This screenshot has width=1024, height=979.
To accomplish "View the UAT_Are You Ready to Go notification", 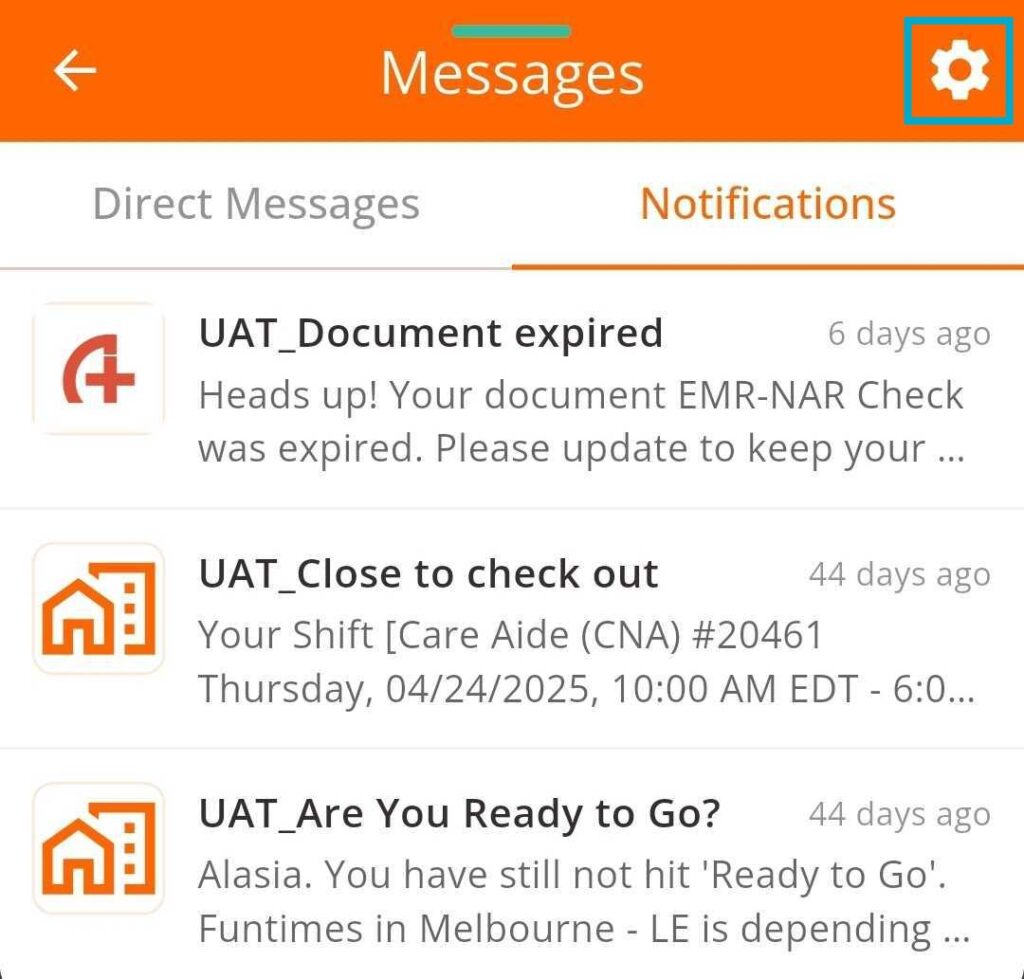I will point(580,871).
